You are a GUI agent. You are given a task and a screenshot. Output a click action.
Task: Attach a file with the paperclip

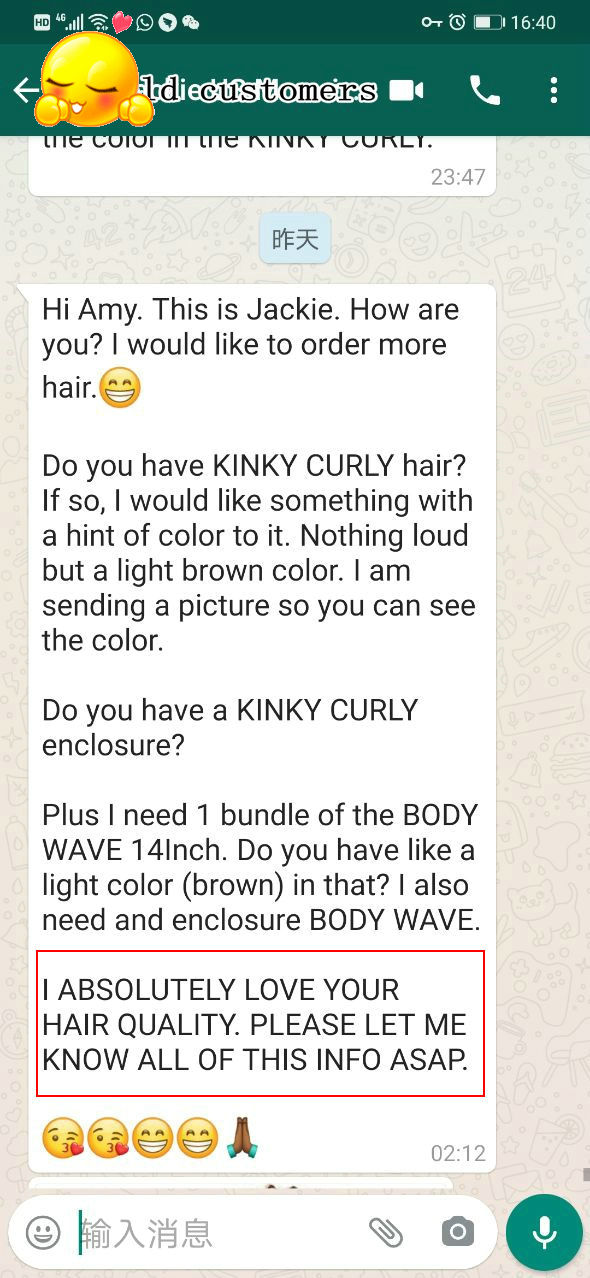385,1232
